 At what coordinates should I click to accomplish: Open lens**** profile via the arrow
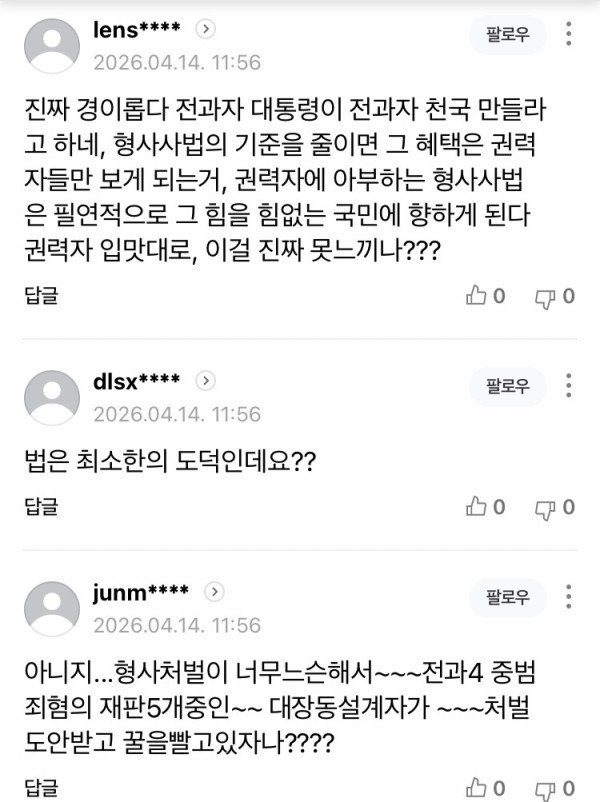tap(205, 29)
